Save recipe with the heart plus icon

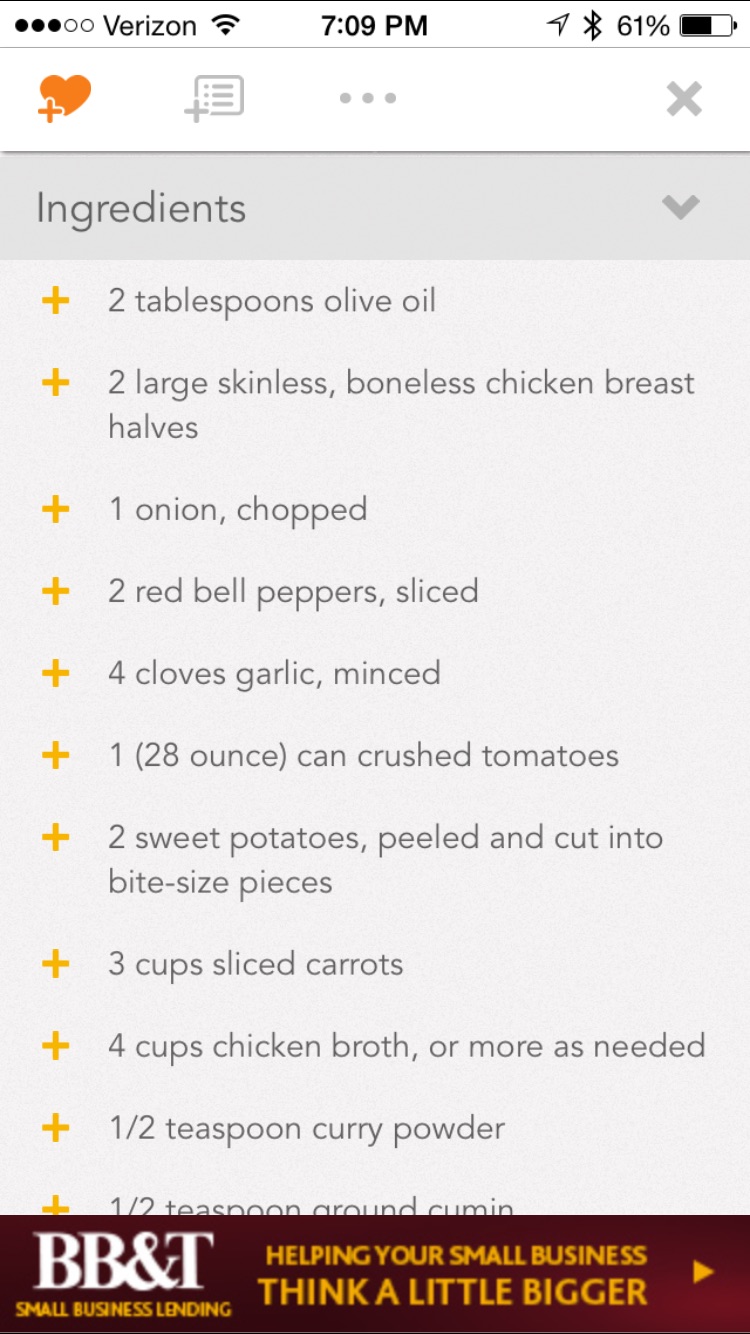(x=64, y=99)
